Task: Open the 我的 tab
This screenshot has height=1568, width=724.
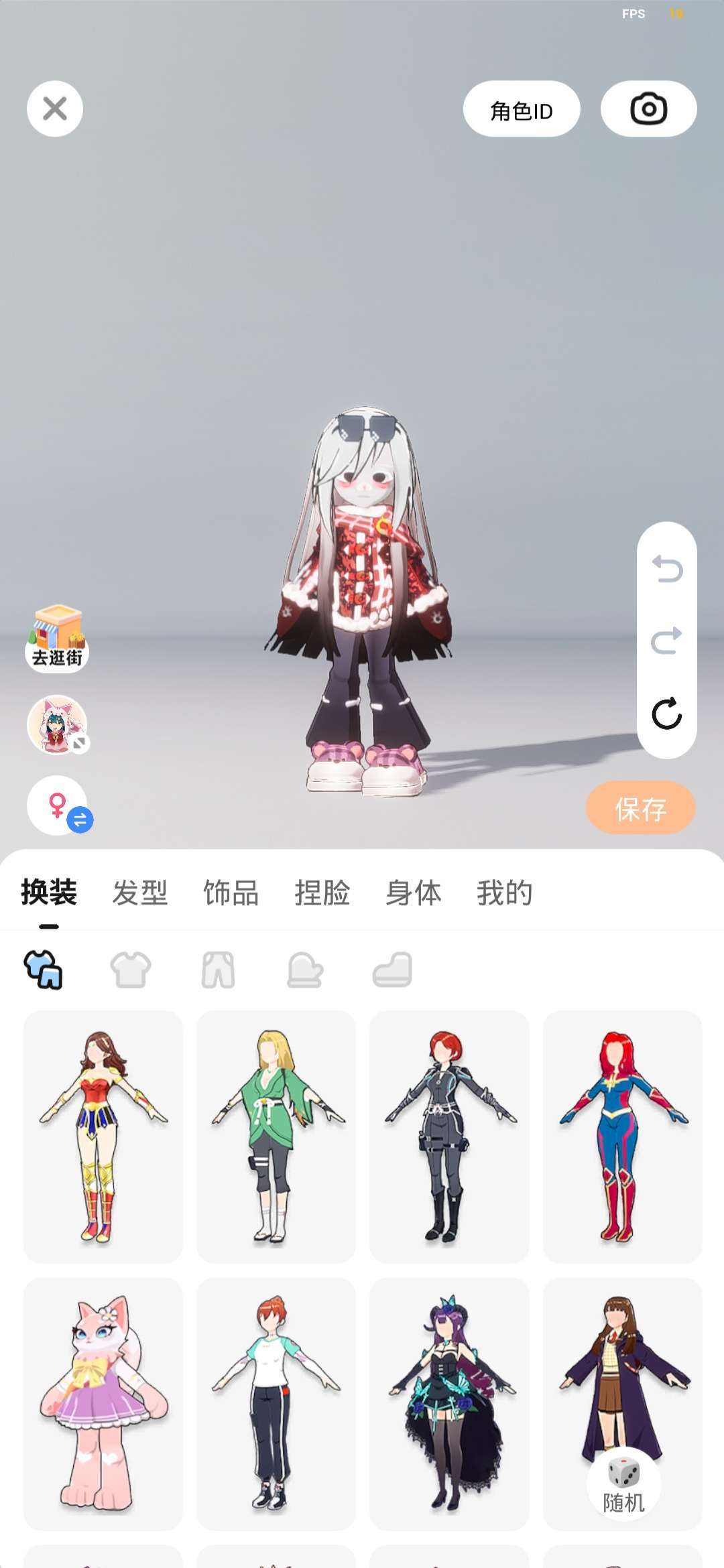Action: click(504, 893)
